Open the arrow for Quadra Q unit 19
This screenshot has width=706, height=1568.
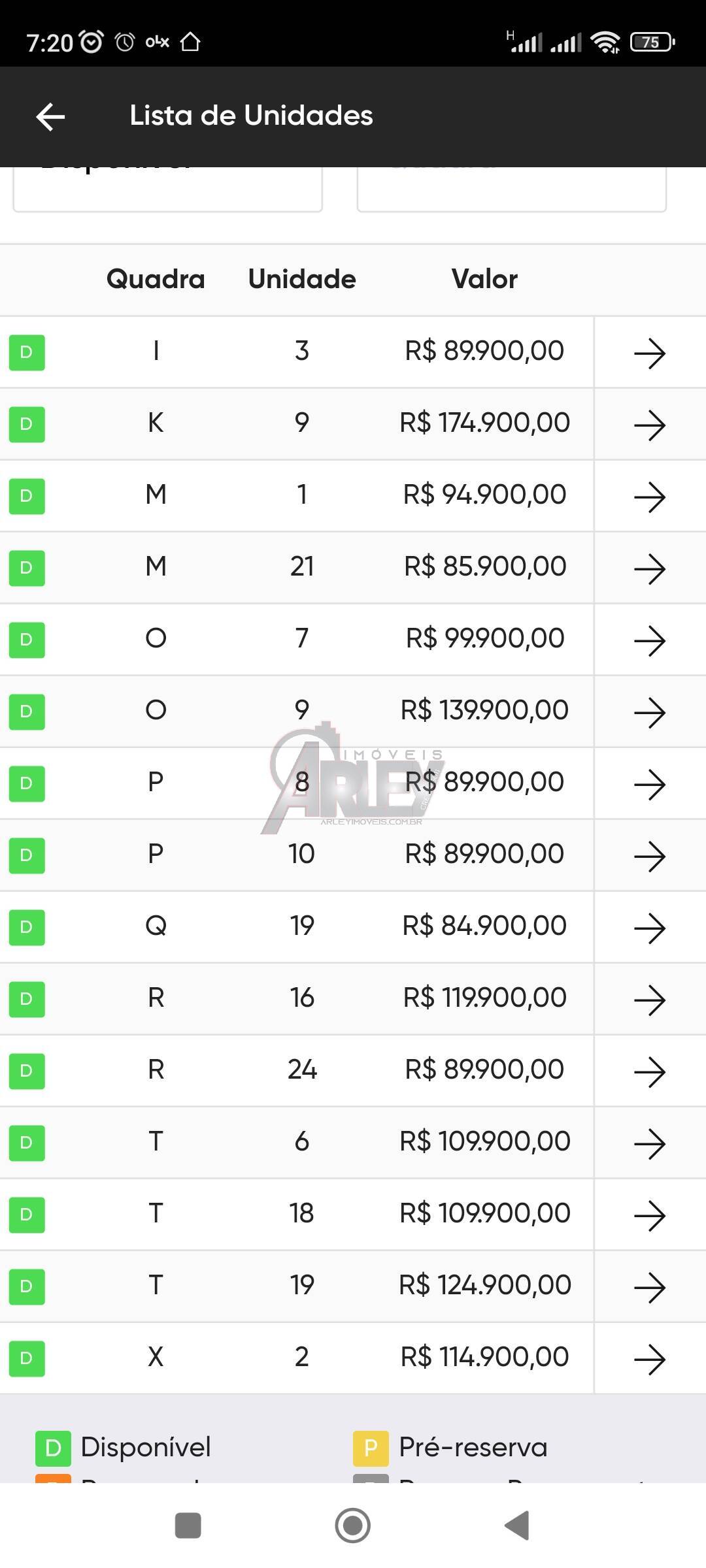(x=650, y=928)
